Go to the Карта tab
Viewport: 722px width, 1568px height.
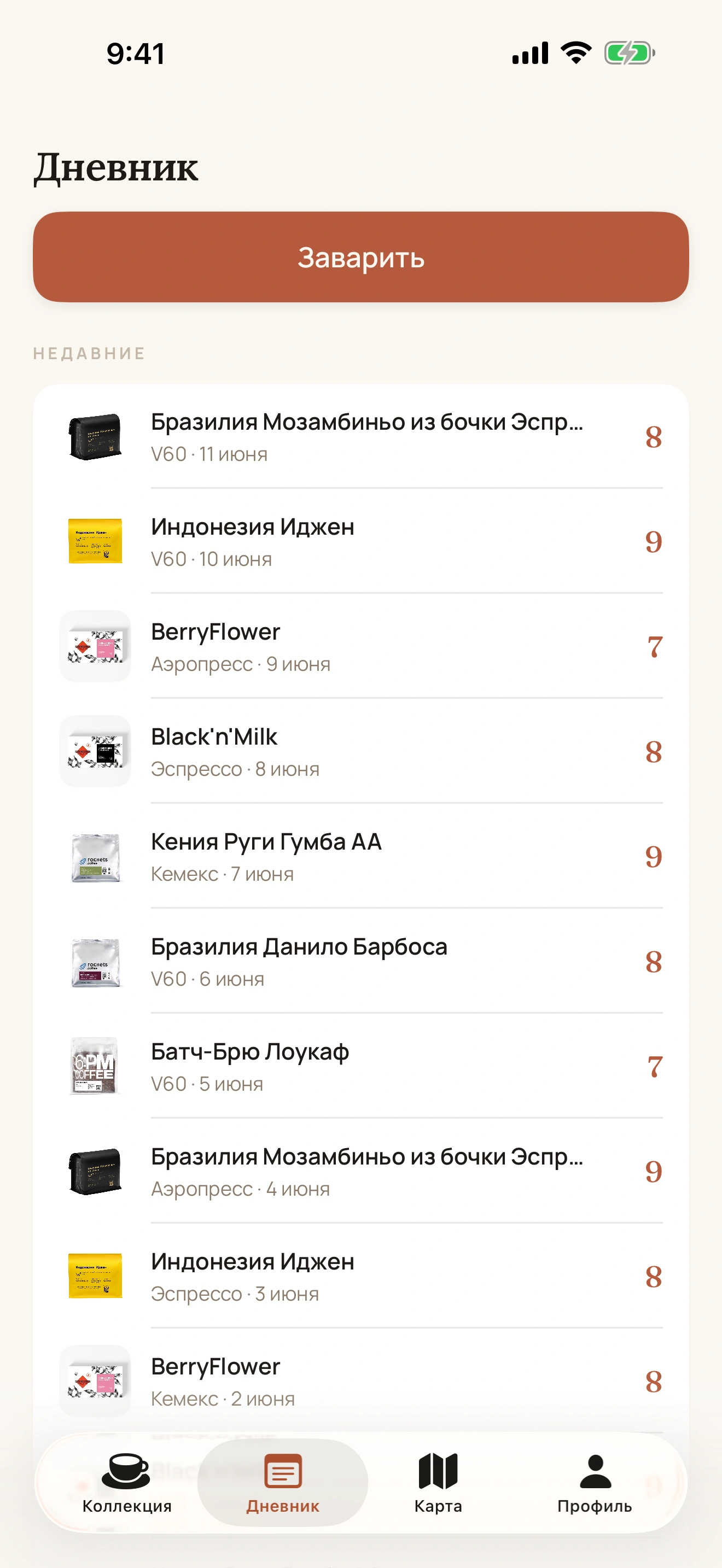(438, 1483)
